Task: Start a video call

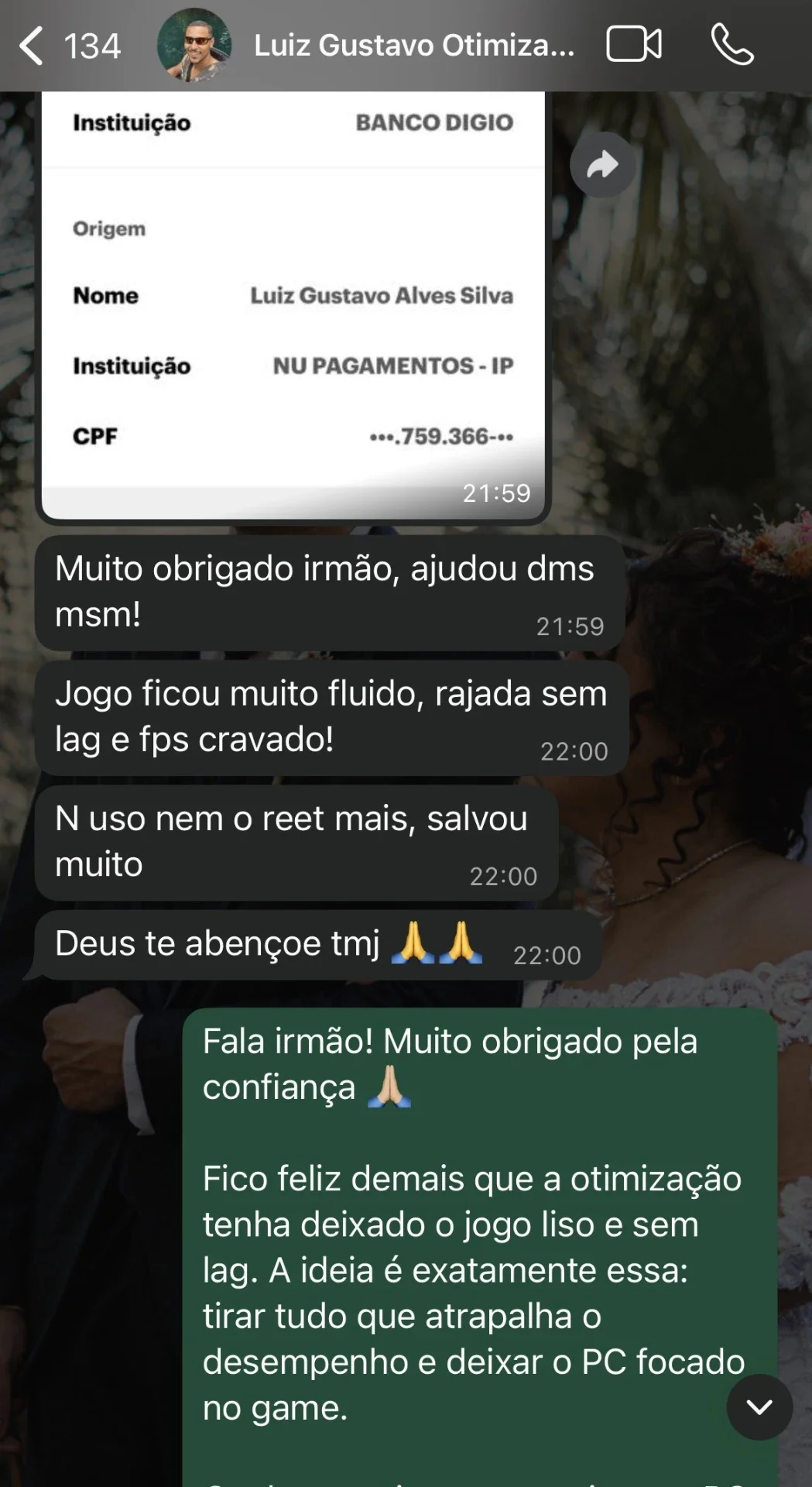Action: pos(634,44)
